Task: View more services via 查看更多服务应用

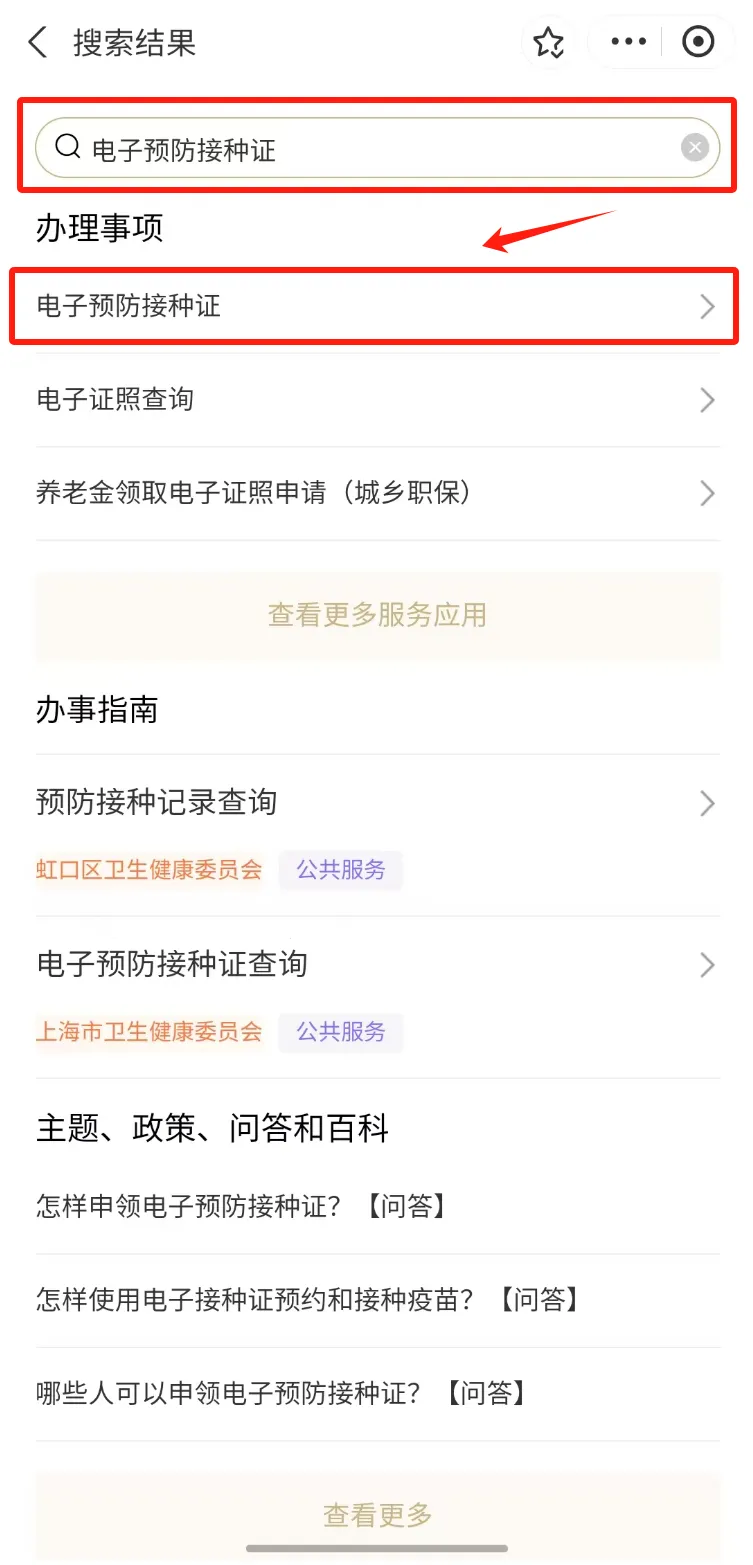Action: click(x=377, y=615)
